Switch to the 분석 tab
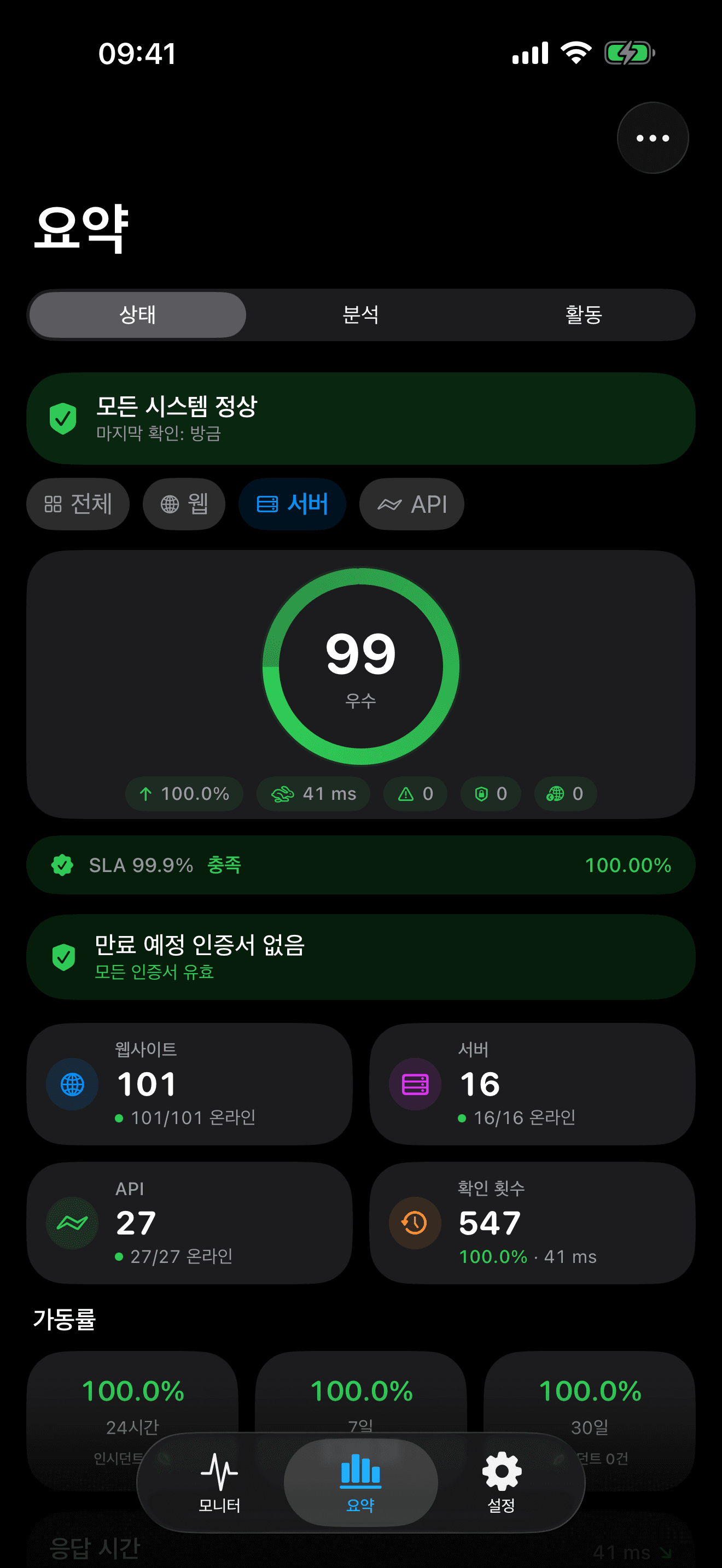 360,315
